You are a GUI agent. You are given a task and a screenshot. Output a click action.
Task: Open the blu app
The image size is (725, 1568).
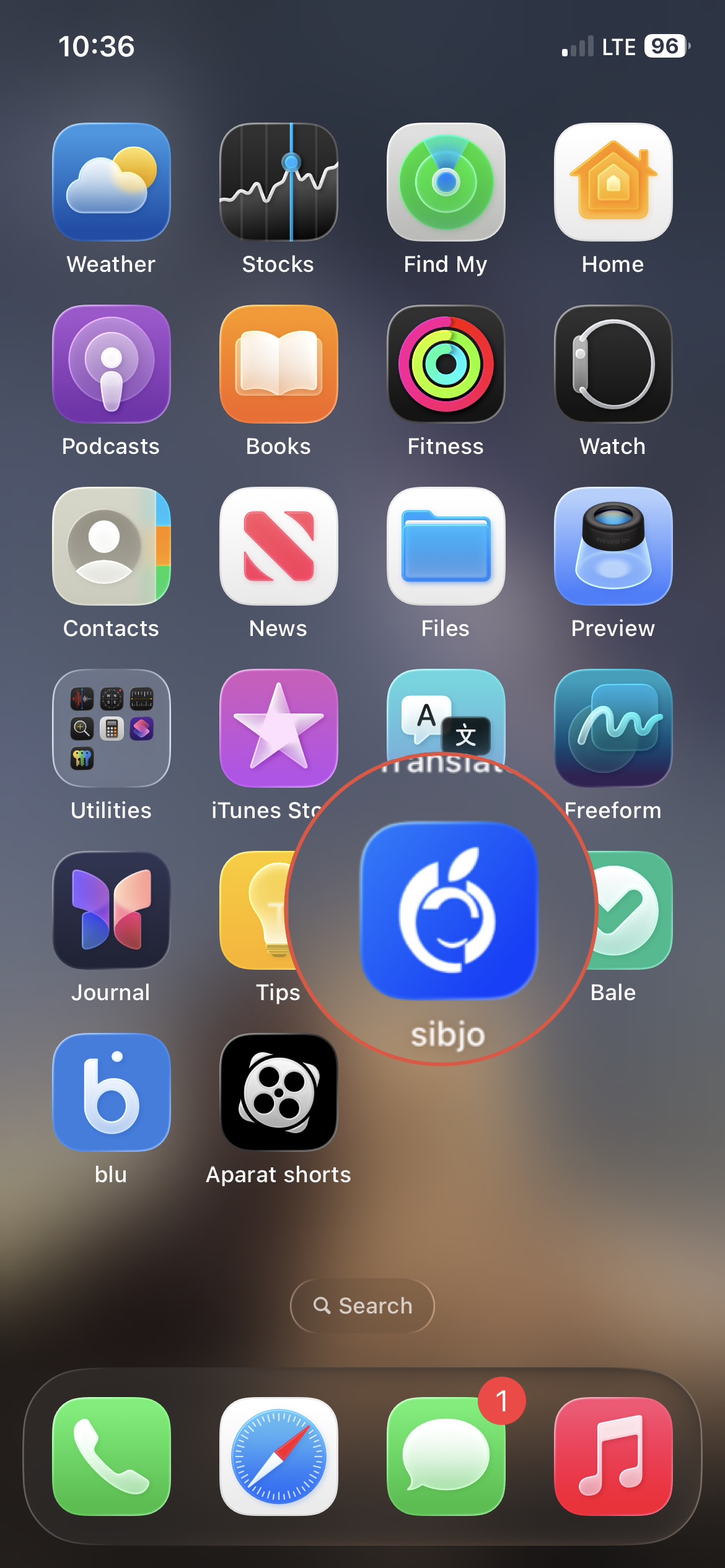112,1092
